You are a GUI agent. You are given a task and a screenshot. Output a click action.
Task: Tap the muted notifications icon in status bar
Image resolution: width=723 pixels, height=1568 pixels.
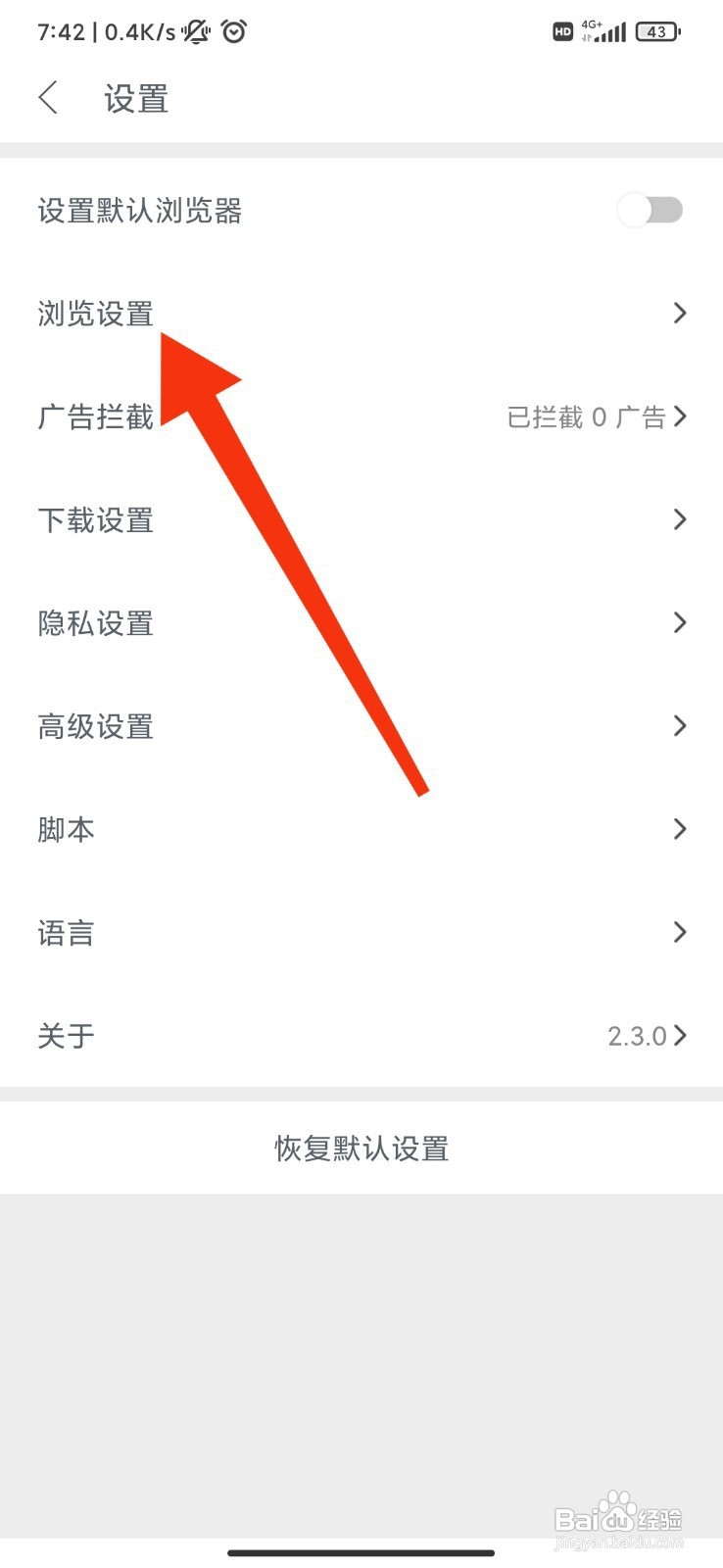pos(195,31)
